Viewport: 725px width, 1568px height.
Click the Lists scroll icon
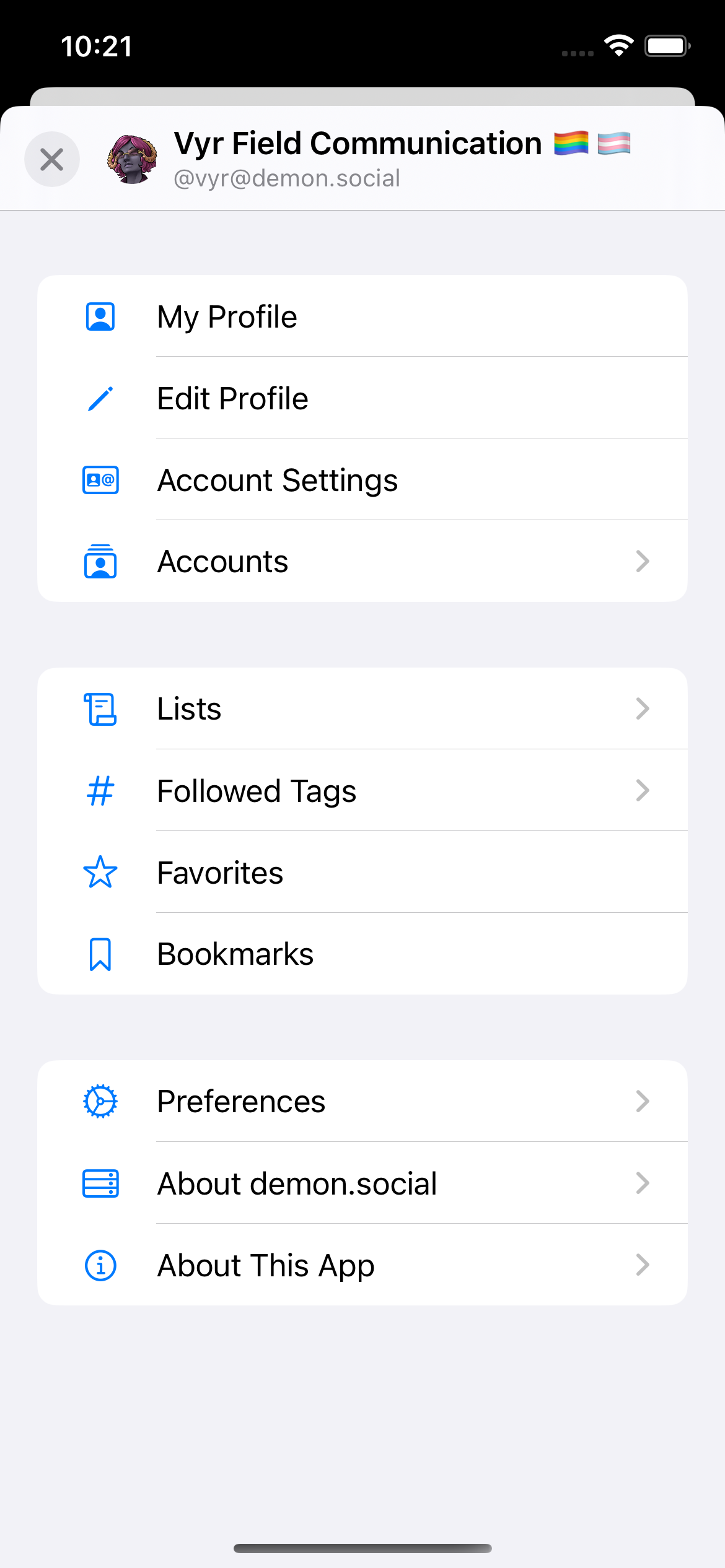[x=100, y=708]
